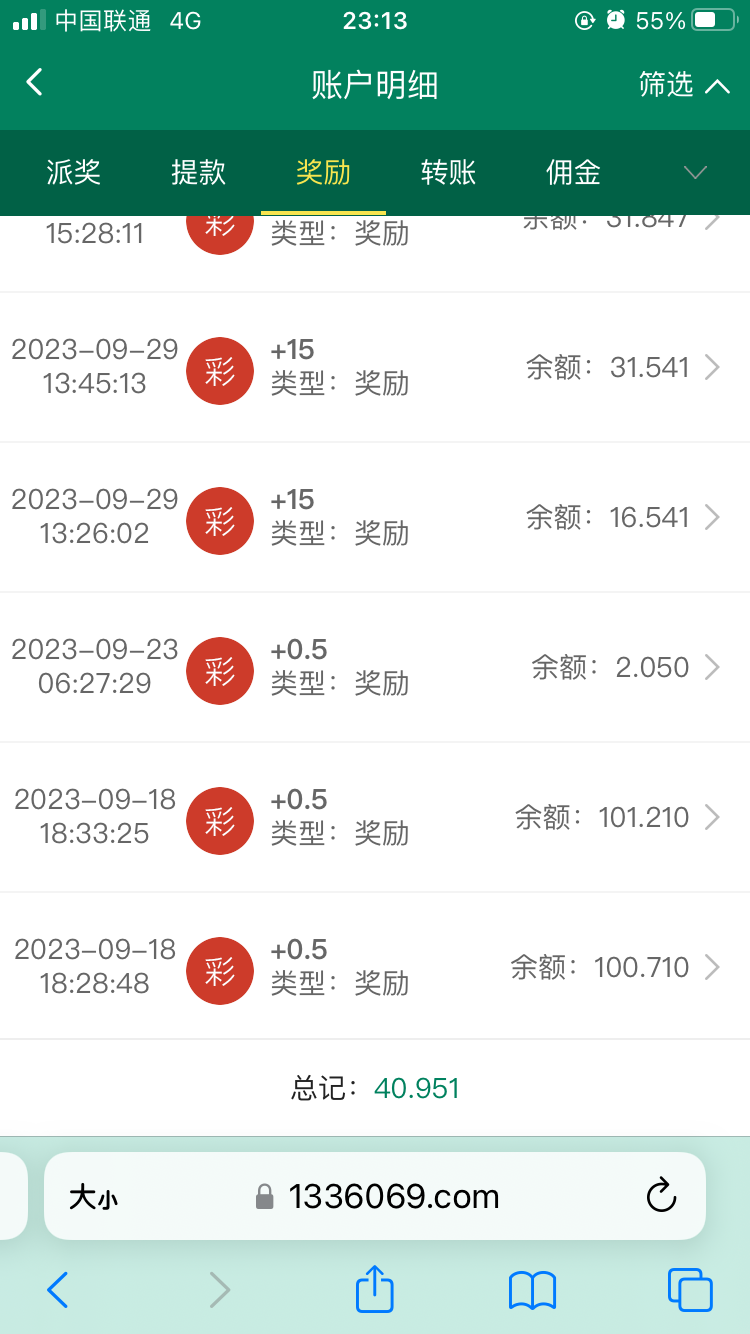The image size is (750, 1334).
Task: Expand more filter categories arrow
Action: click(x=695, y=173)
